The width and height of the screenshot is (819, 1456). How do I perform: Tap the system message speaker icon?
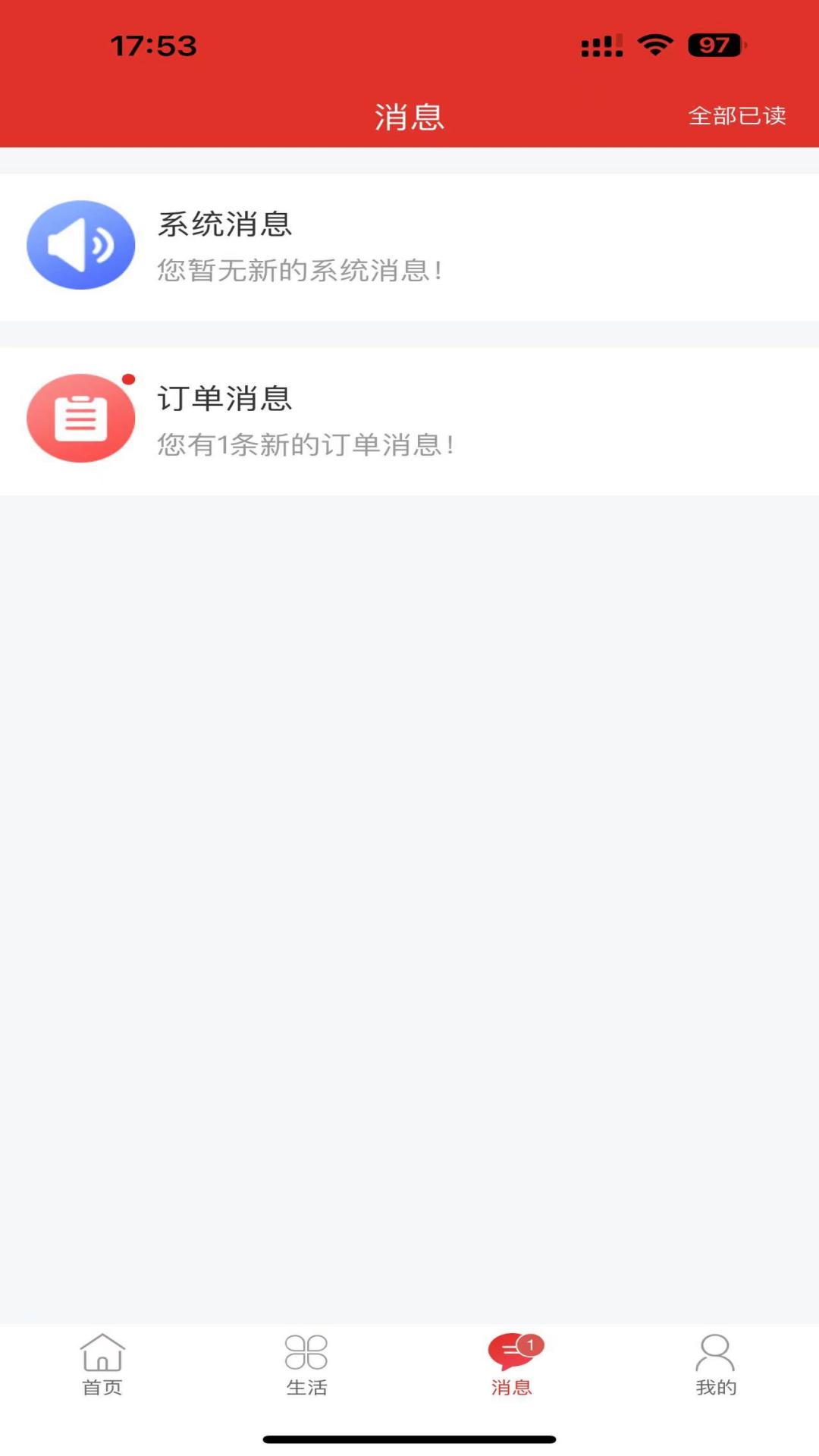80,244
